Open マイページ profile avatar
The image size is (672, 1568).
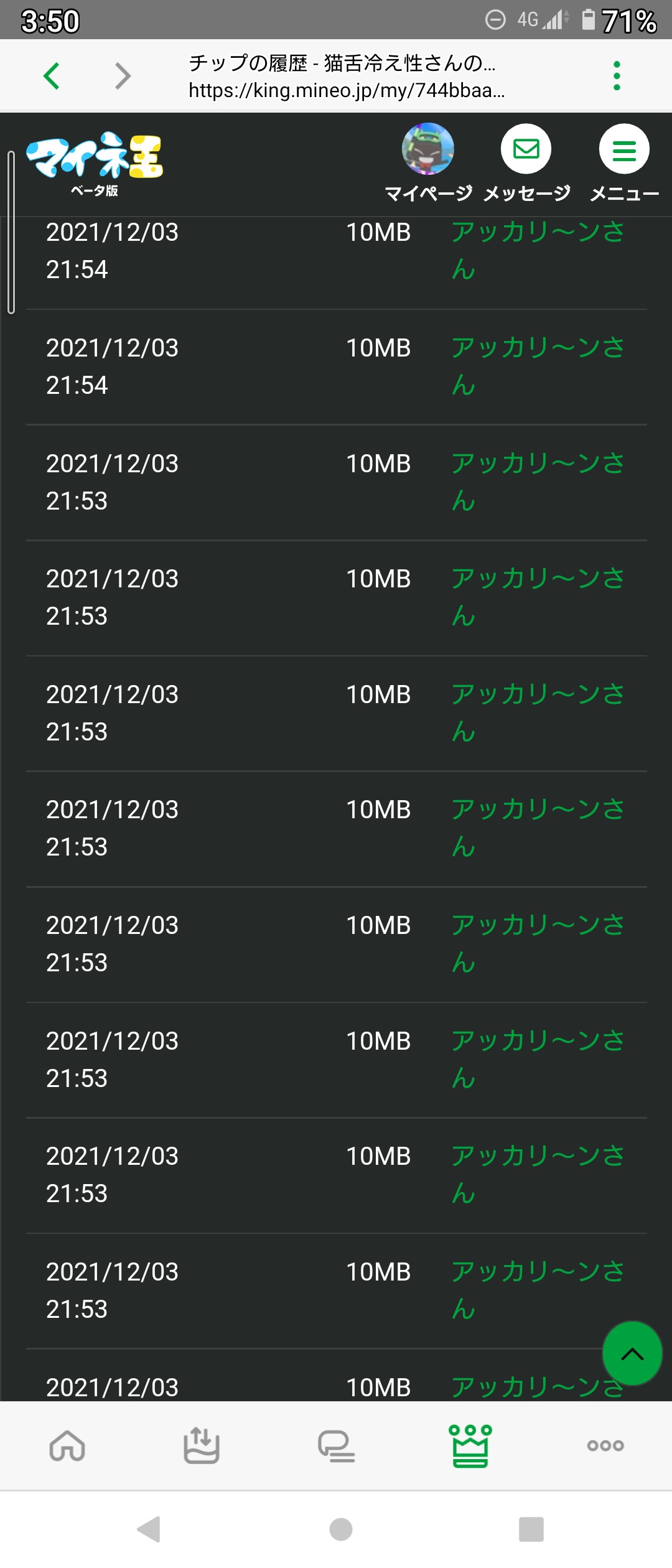(428, 149)
